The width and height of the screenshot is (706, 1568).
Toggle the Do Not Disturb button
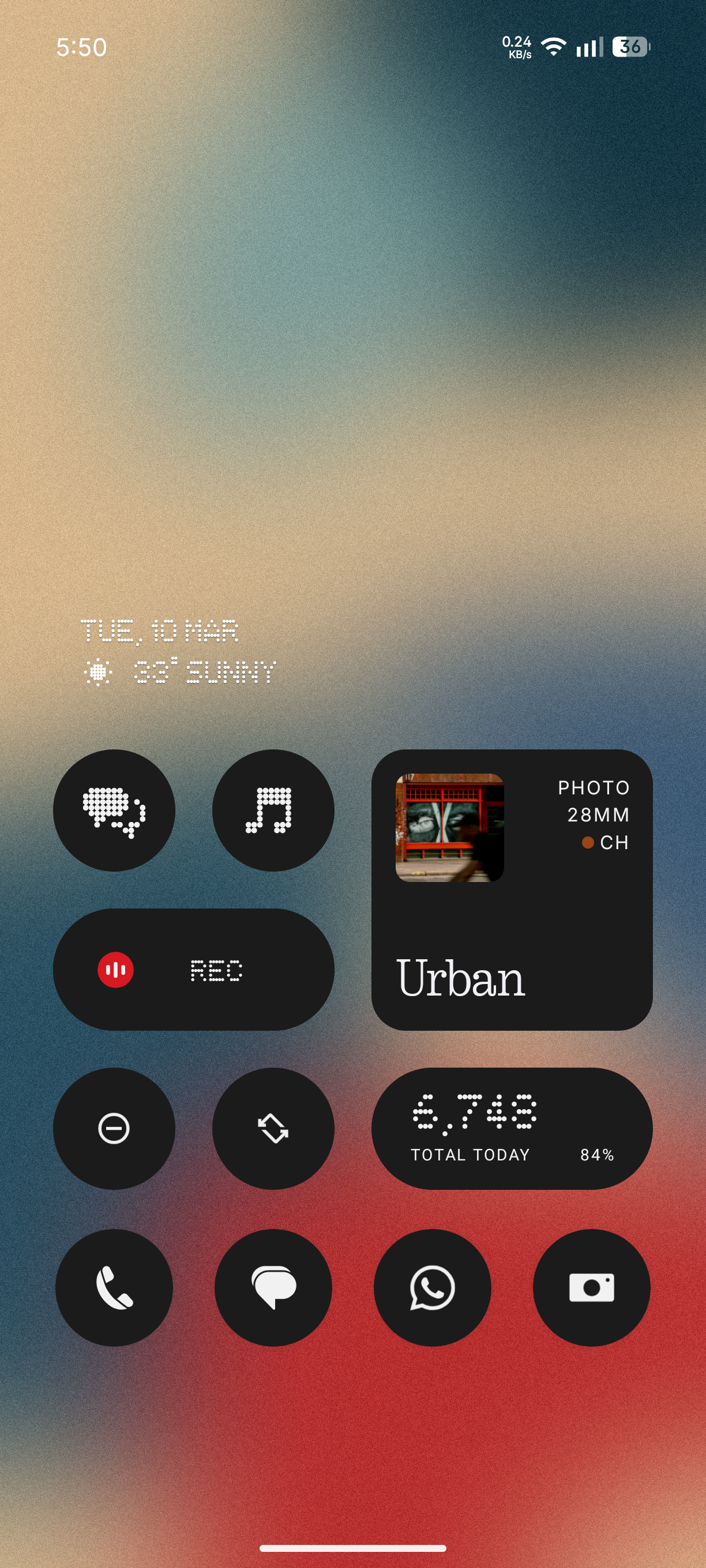pos(114,1129)
